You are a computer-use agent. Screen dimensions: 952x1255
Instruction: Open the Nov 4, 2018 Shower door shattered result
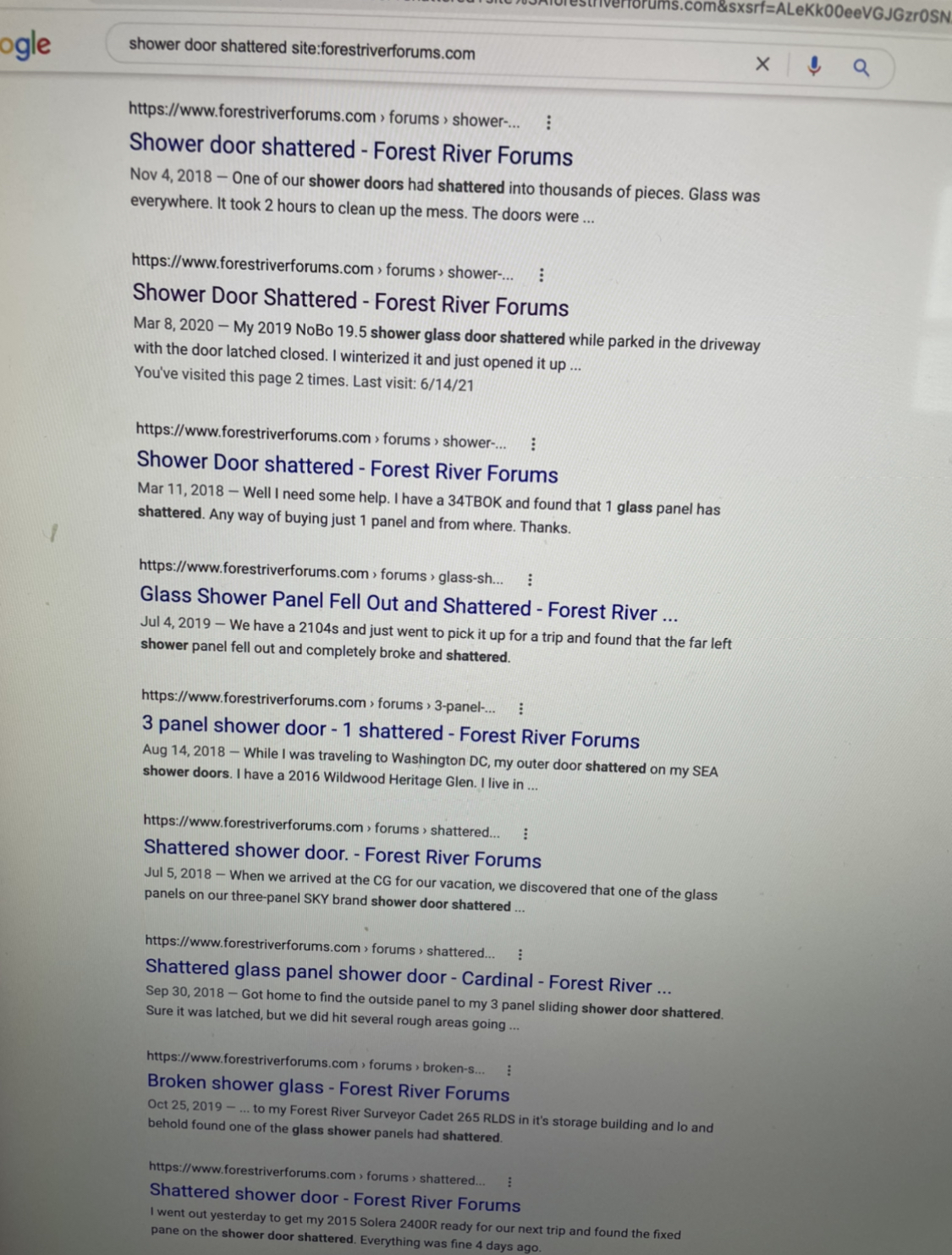350,150
